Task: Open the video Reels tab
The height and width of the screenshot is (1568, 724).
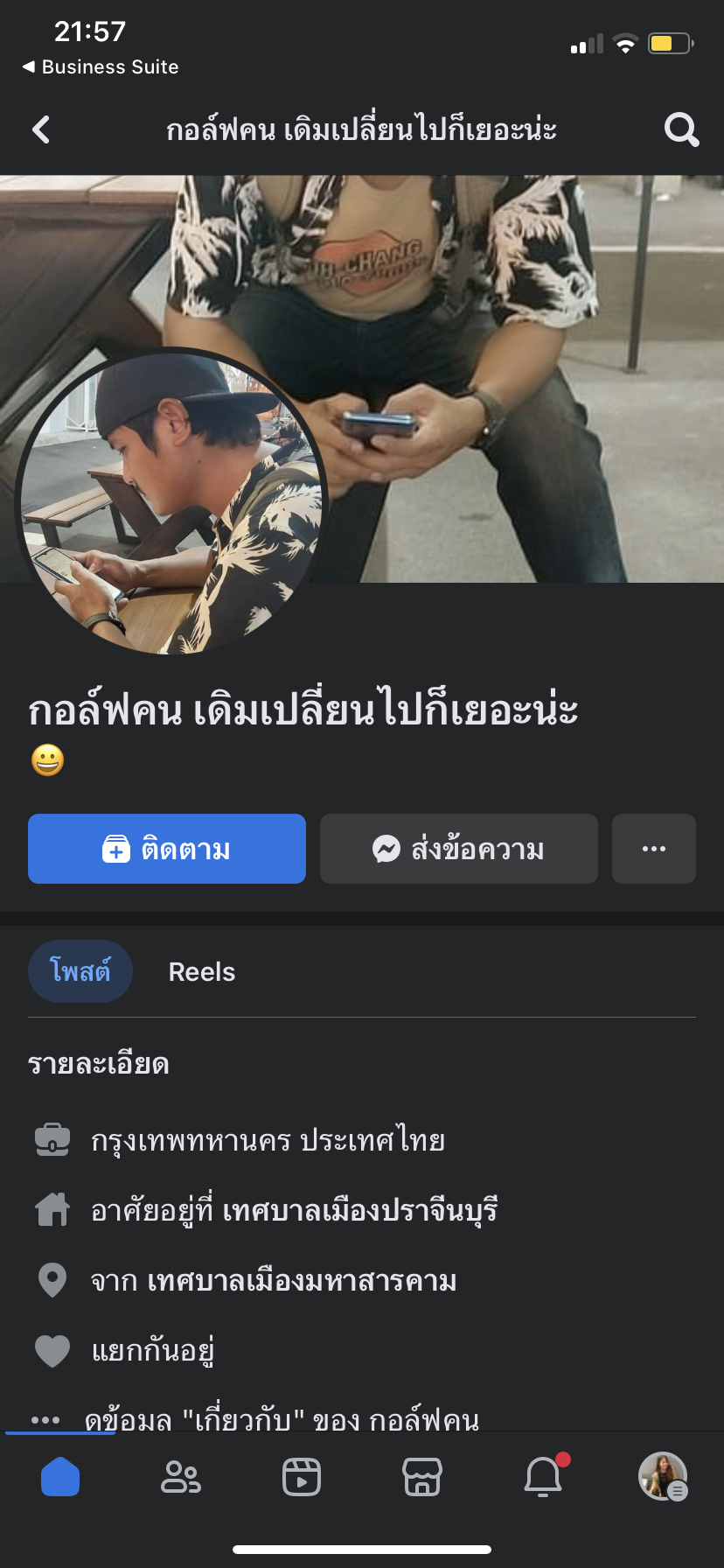Action: click(302, 1477)
